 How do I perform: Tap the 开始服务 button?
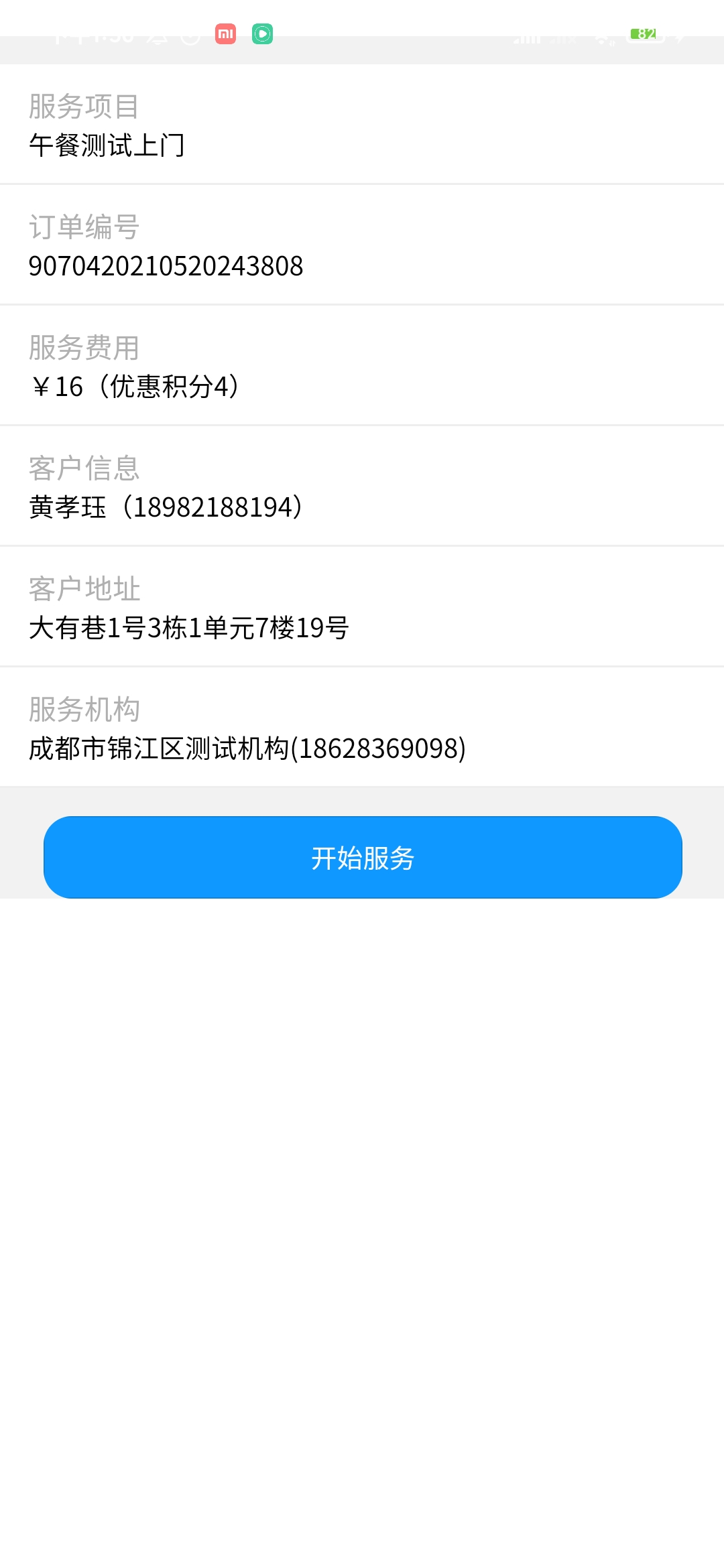pos(363,857)
